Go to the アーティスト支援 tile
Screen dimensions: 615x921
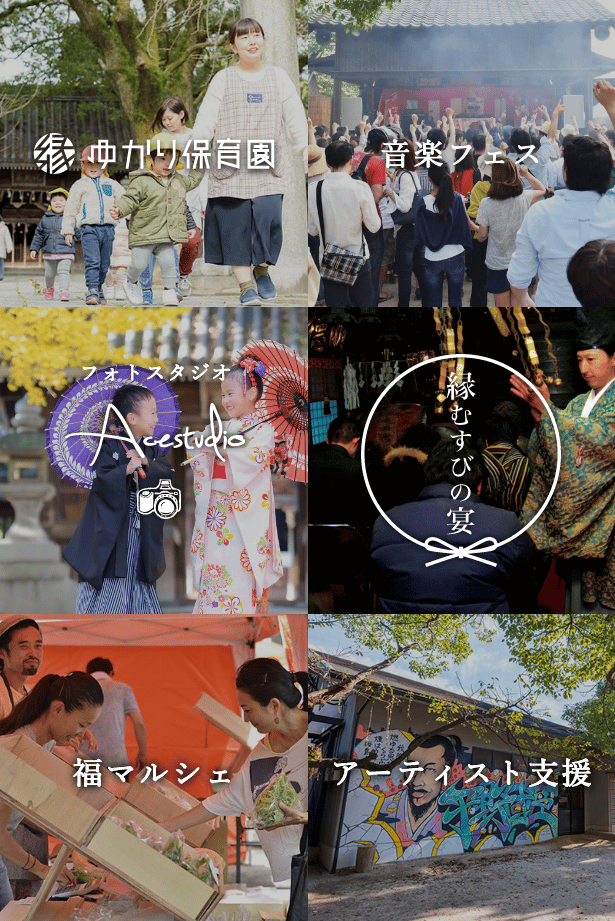pos(461,768)
